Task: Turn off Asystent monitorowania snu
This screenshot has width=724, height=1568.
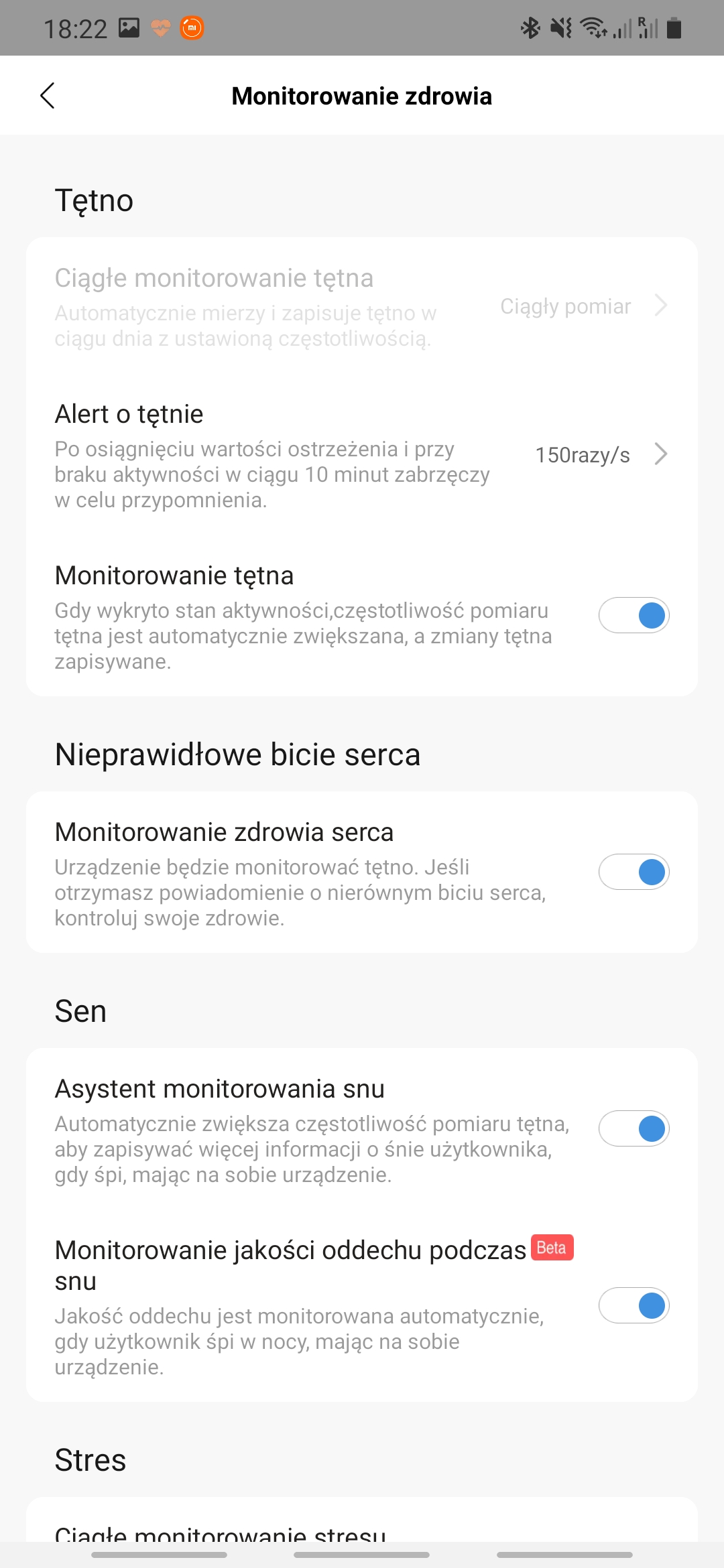Action: pyautogui.click(x=633, y=1128)
